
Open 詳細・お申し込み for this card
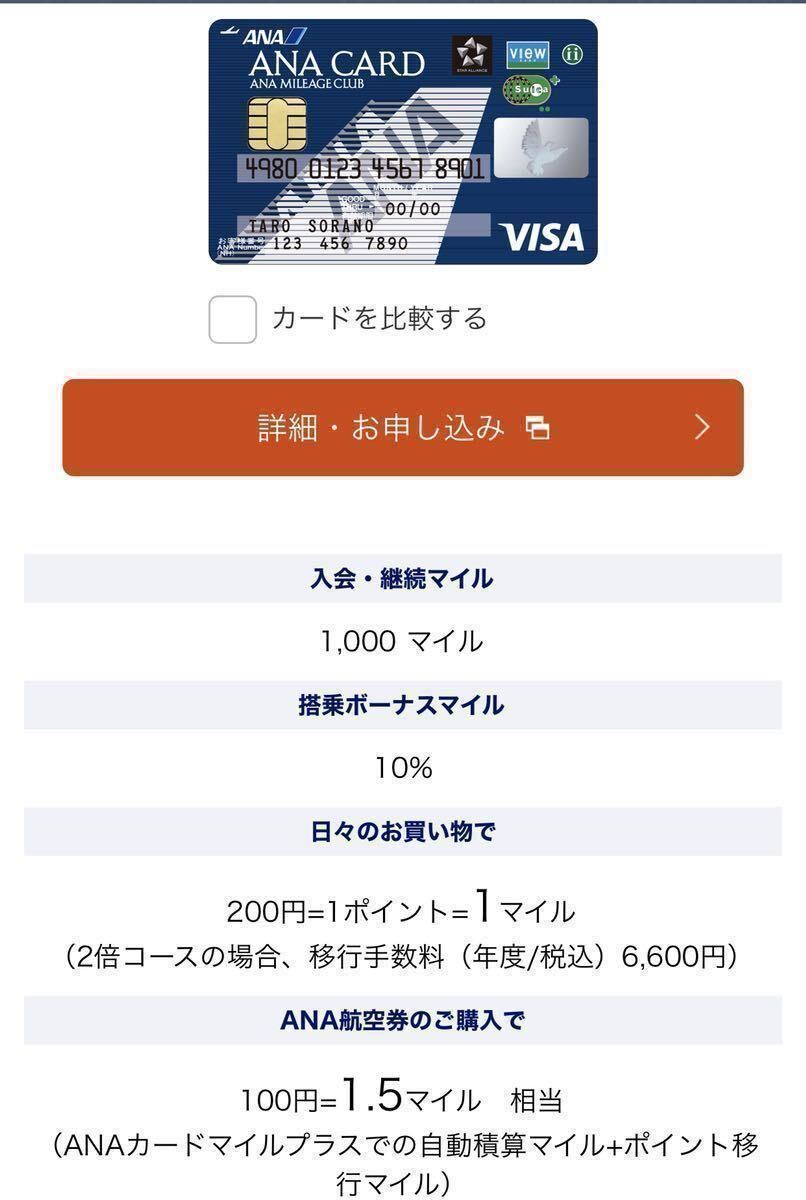coord(403,428)
